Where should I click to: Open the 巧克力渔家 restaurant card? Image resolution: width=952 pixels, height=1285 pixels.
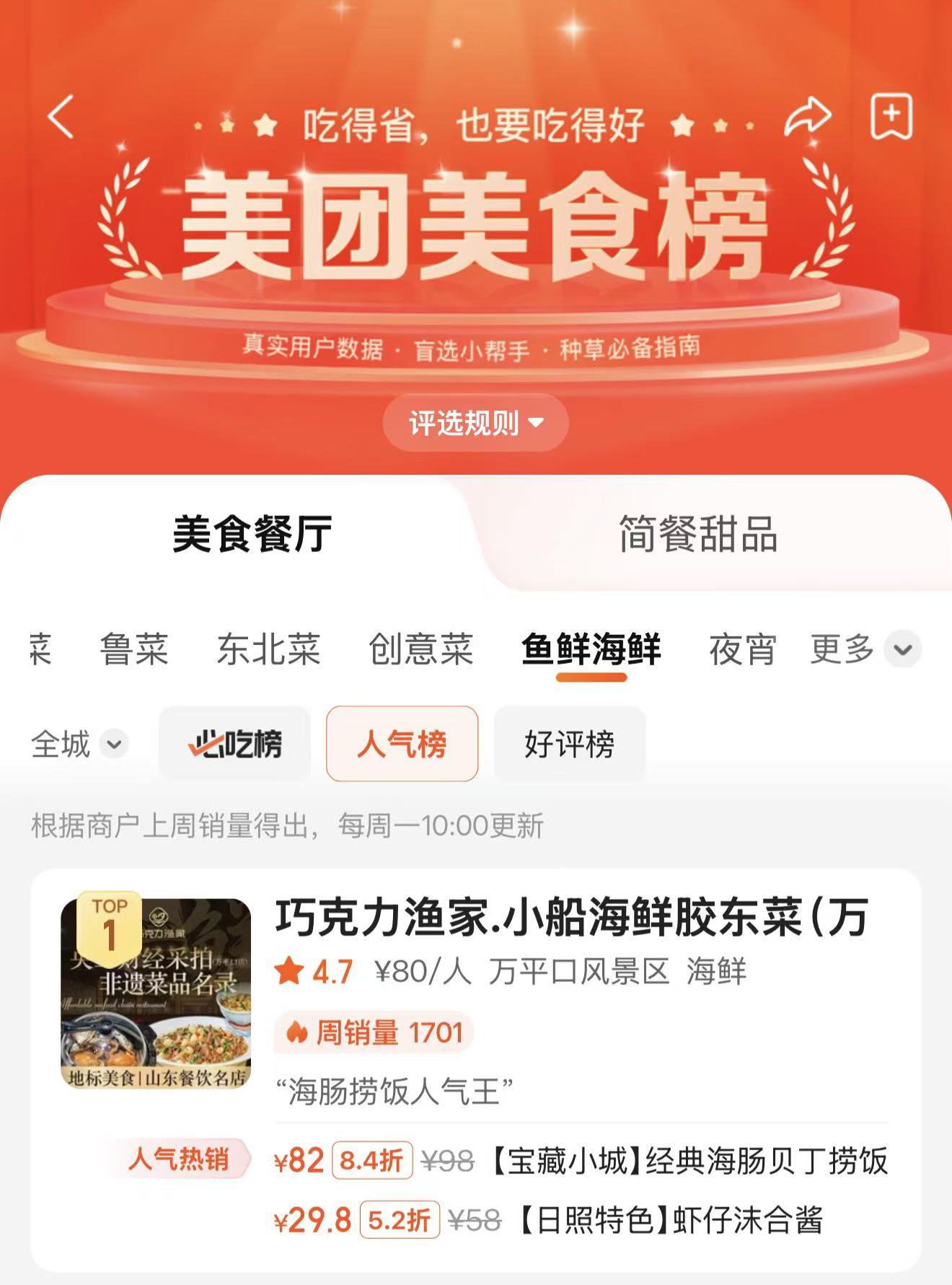coord(570,918)
